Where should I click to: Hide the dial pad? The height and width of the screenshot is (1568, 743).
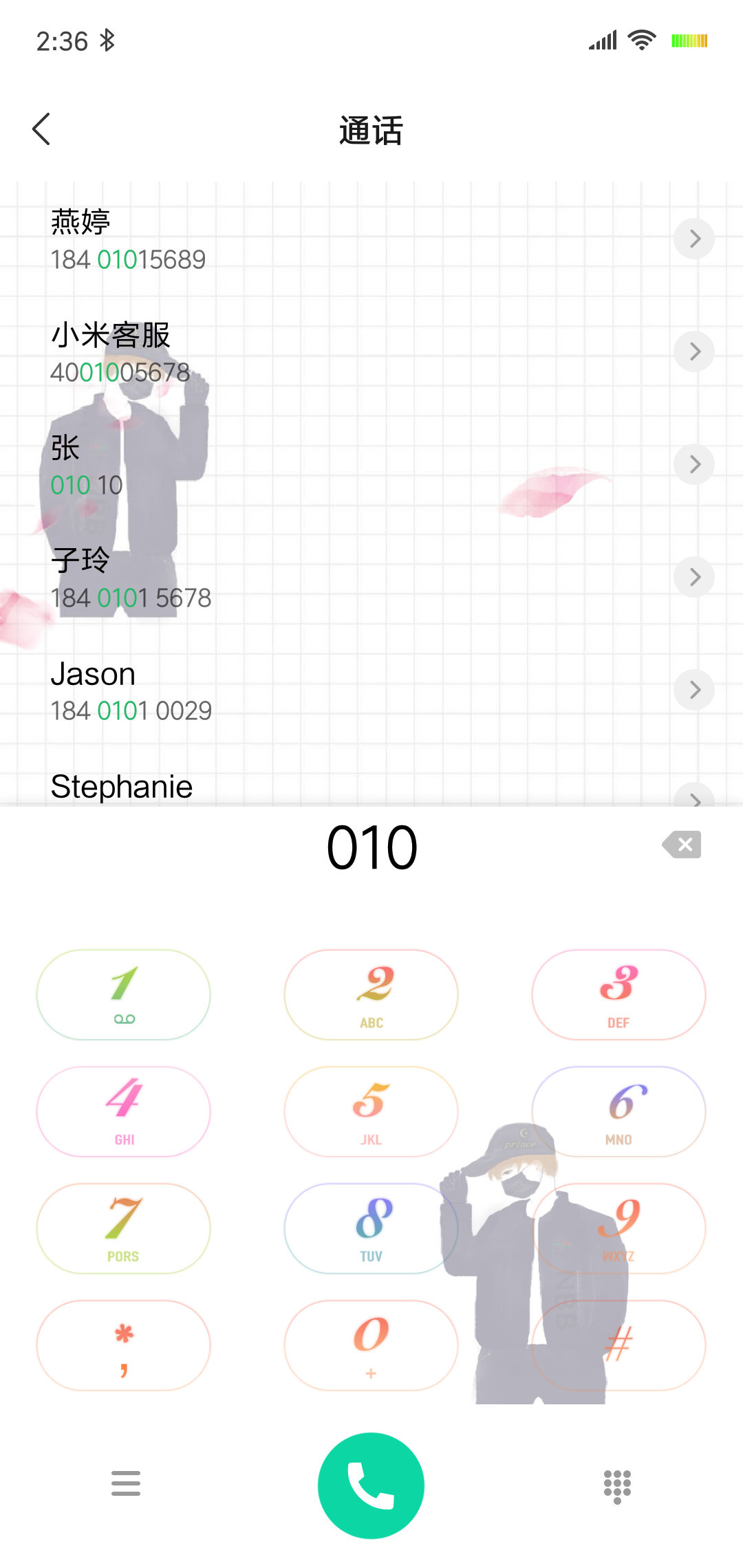click(617, 1486)
